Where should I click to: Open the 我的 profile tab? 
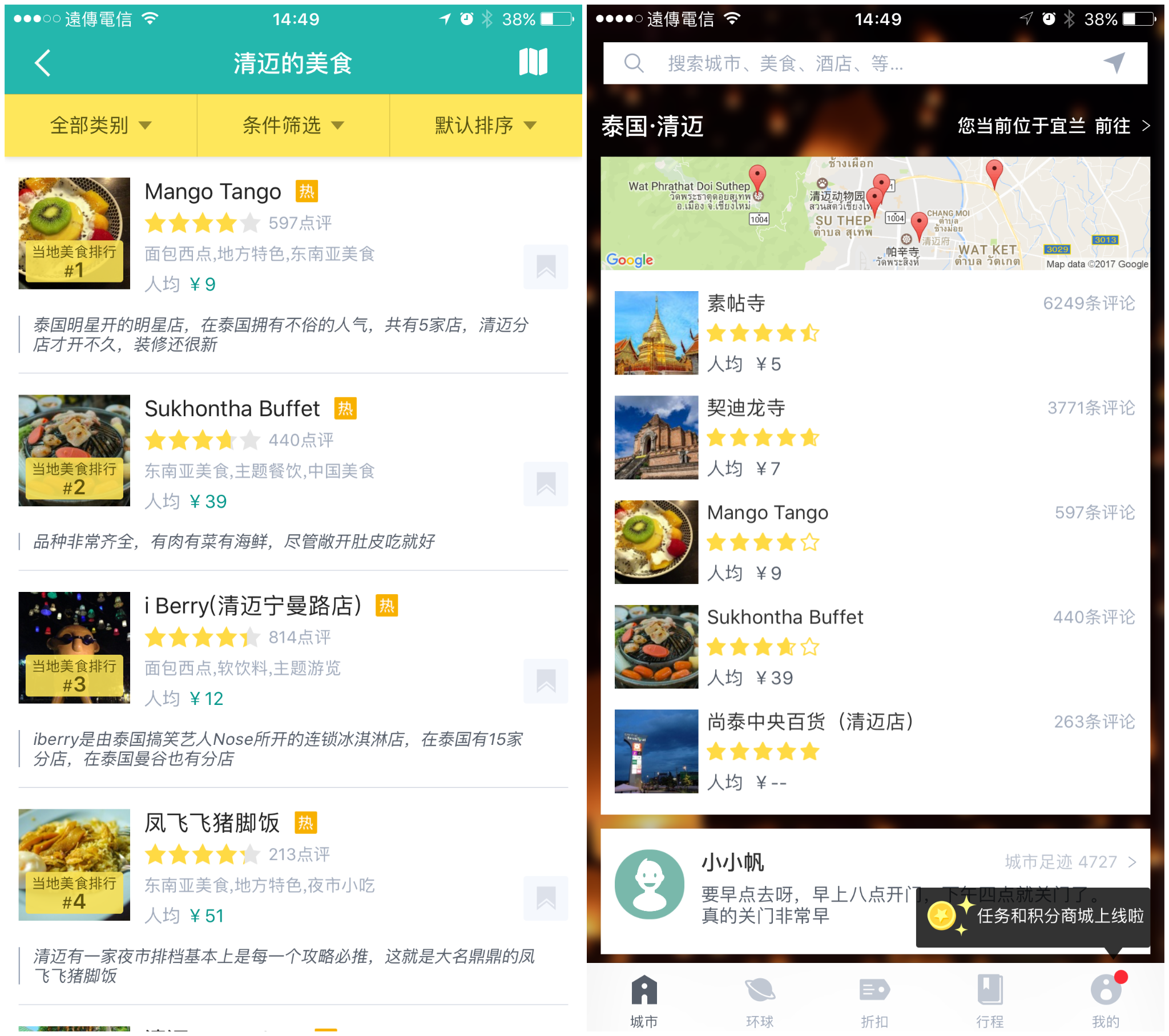click(x=1106, y=1001)
